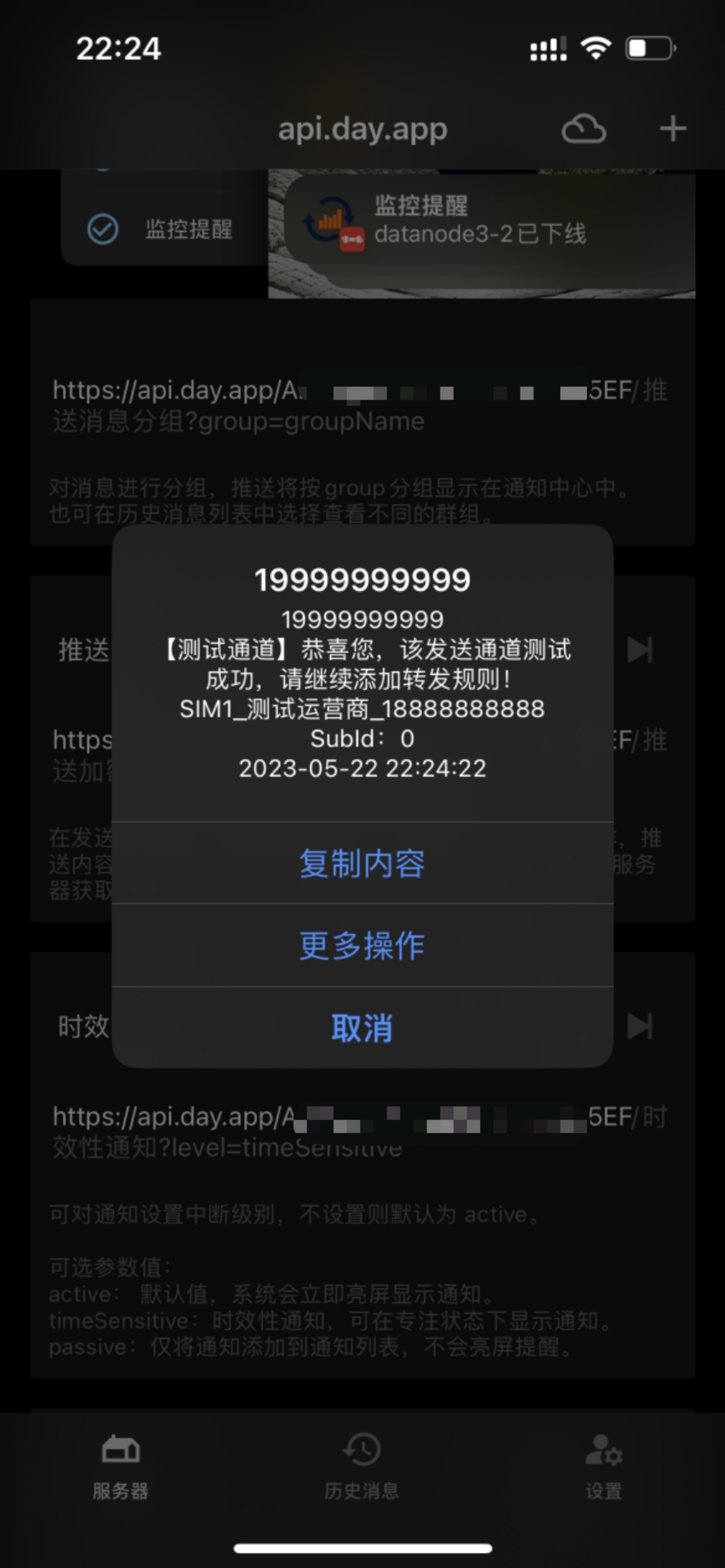Expand the 监控提醒 notification banner
Image resolution: width=725 pixels, height=1568 pixels.
480,220
